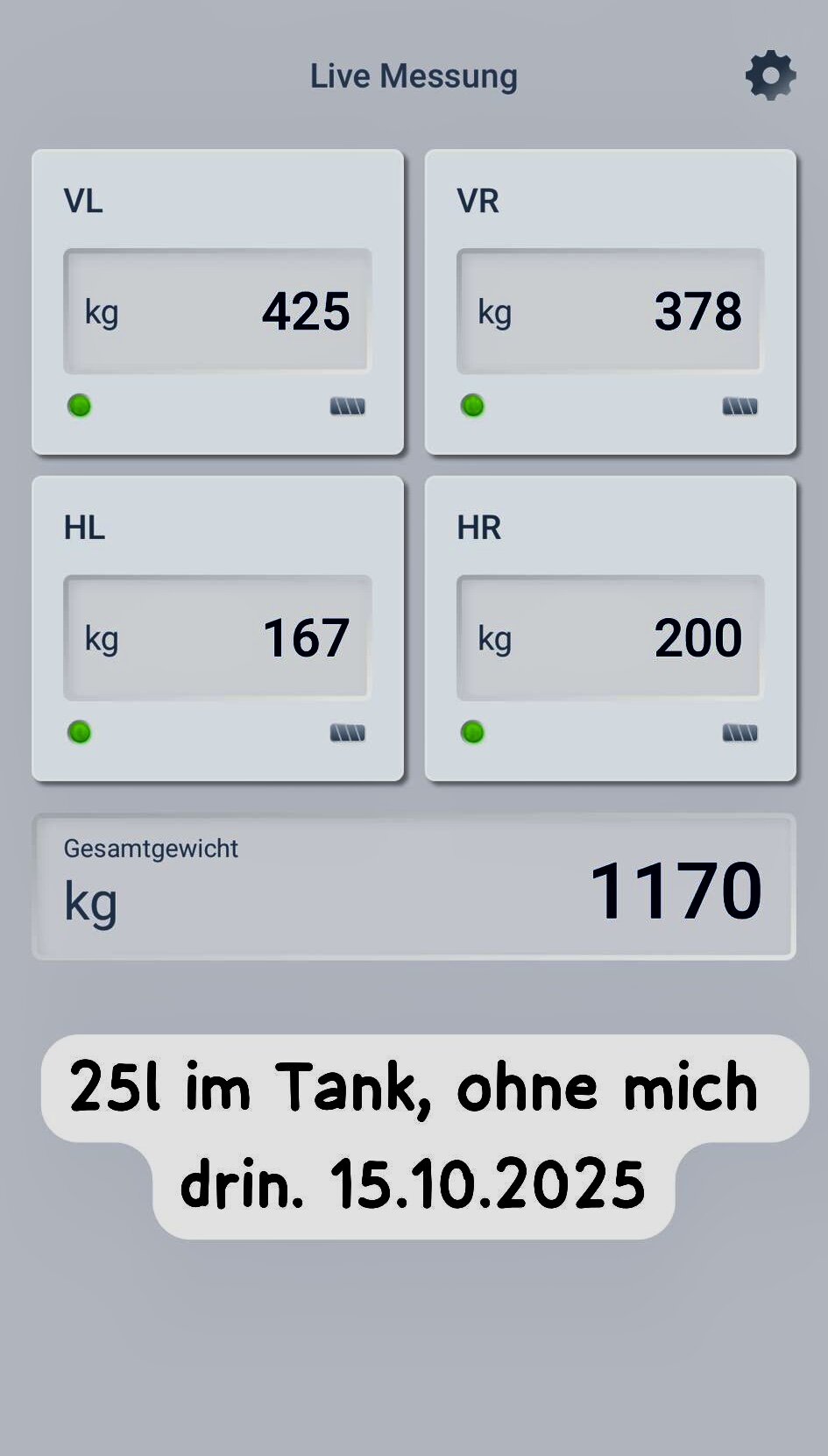Open the settings gear
Image resolution: width=828 pixels, height=1456 pixels.
click(770, 75)
